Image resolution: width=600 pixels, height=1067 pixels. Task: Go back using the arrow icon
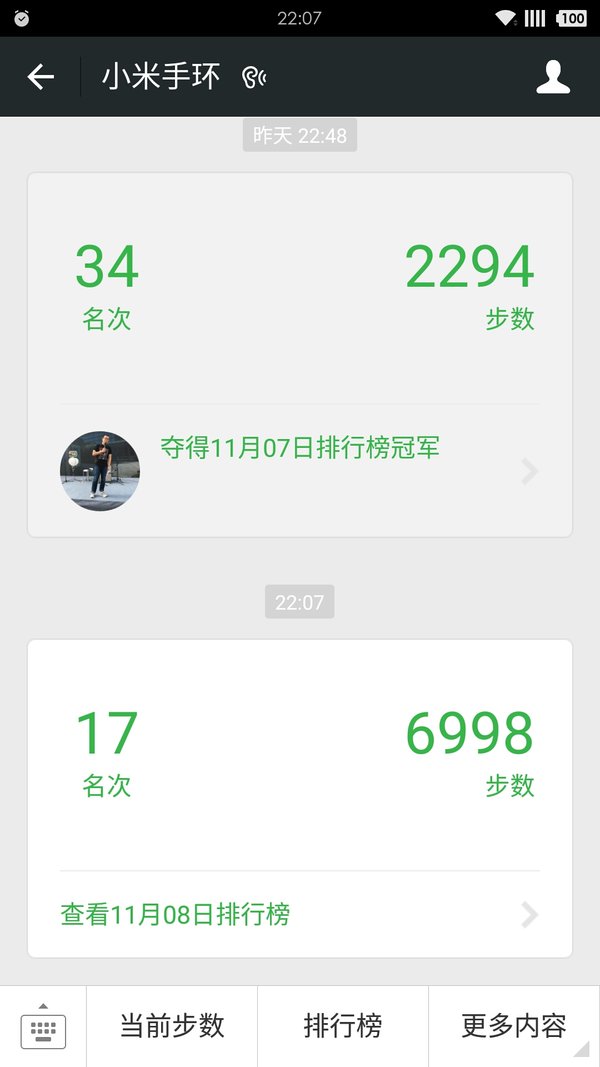(x=40, y=77)
